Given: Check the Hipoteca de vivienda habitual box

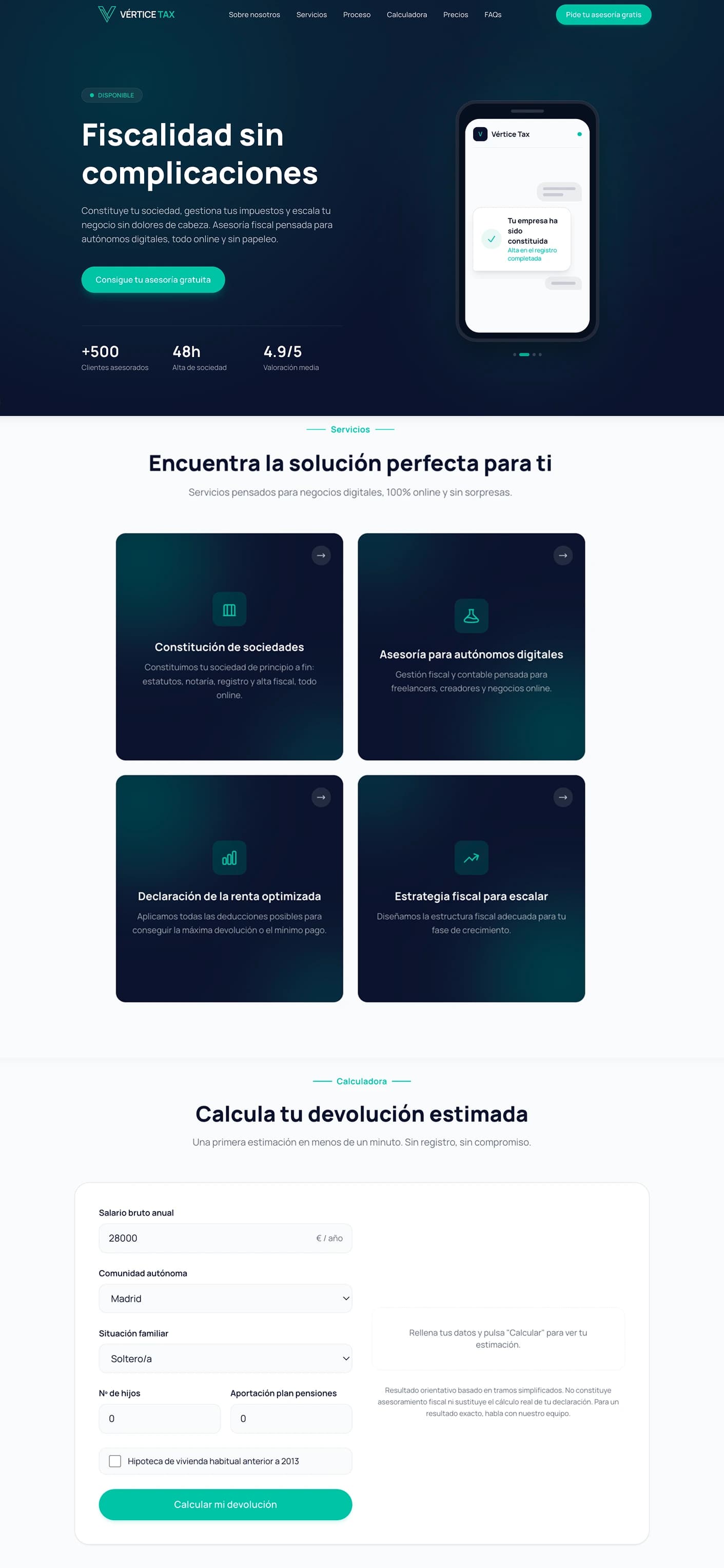Looking at the screenshot, I should pyautogui.click(x=114, y=1461).
